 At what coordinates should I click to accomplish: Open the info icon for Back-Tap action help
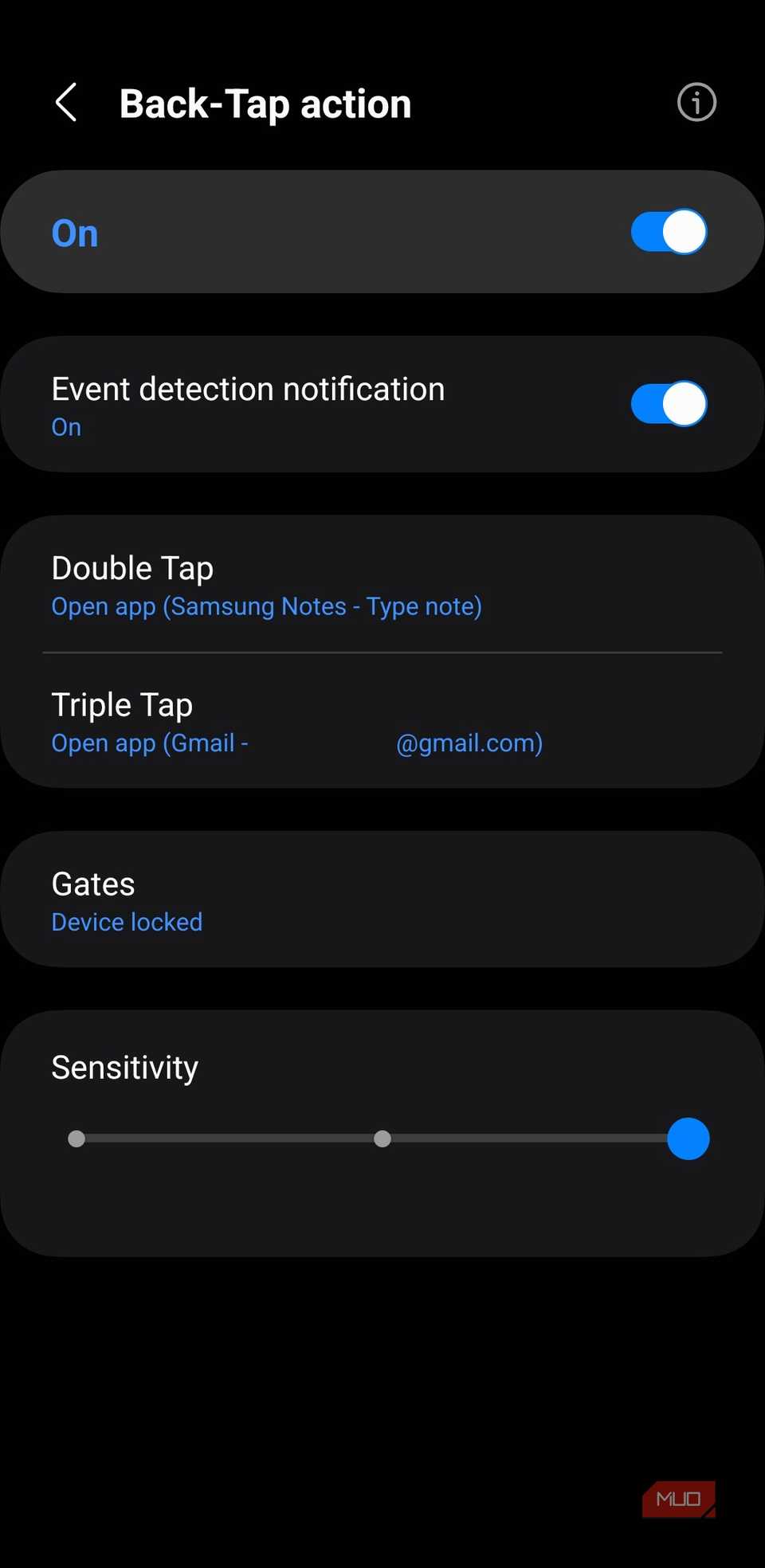pyautogui.click(x=695, y=102)
